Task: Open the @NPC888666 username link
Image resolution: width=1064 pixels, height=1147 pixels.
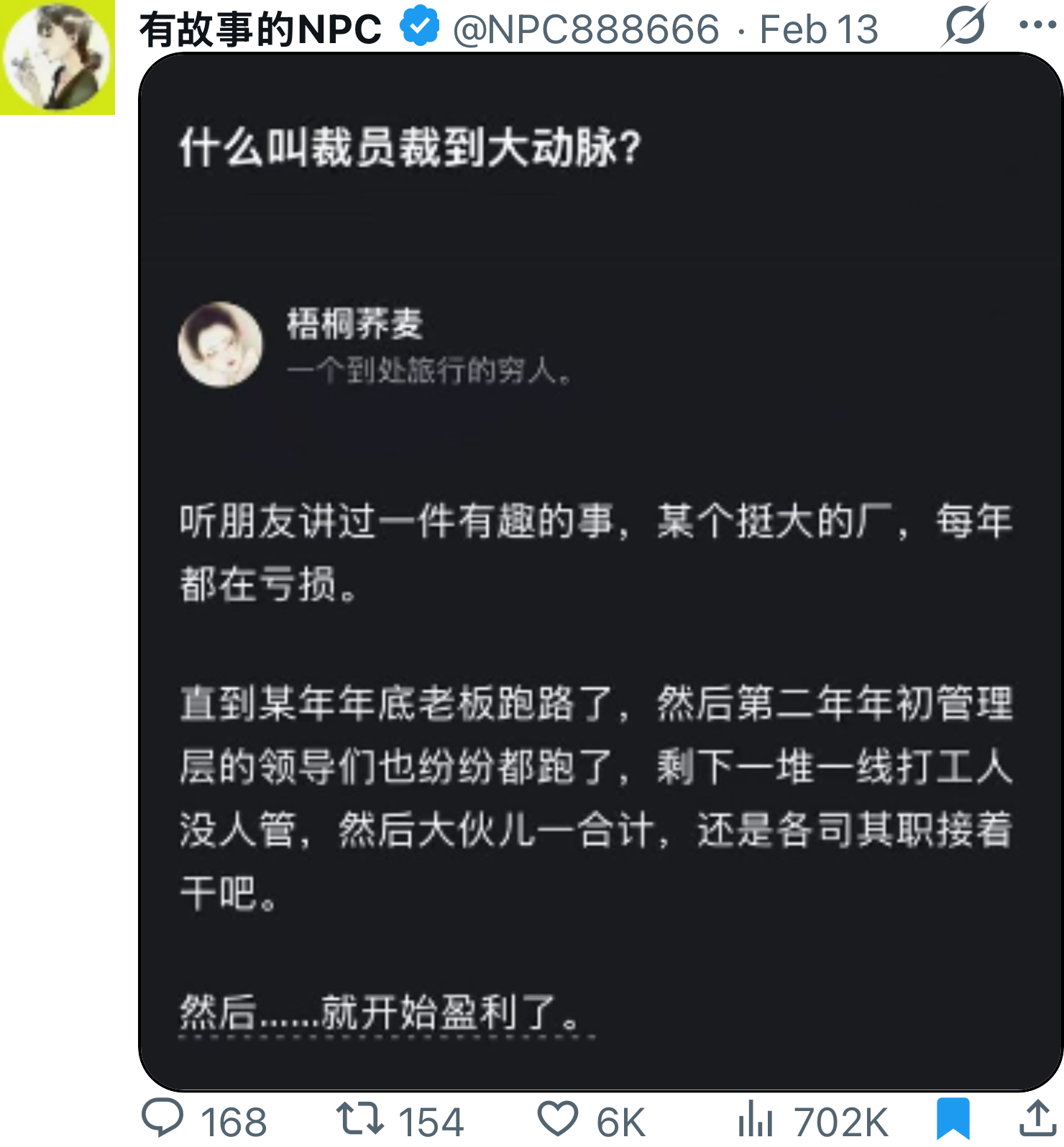Action: pyautogui.click(x=586, y=29)
